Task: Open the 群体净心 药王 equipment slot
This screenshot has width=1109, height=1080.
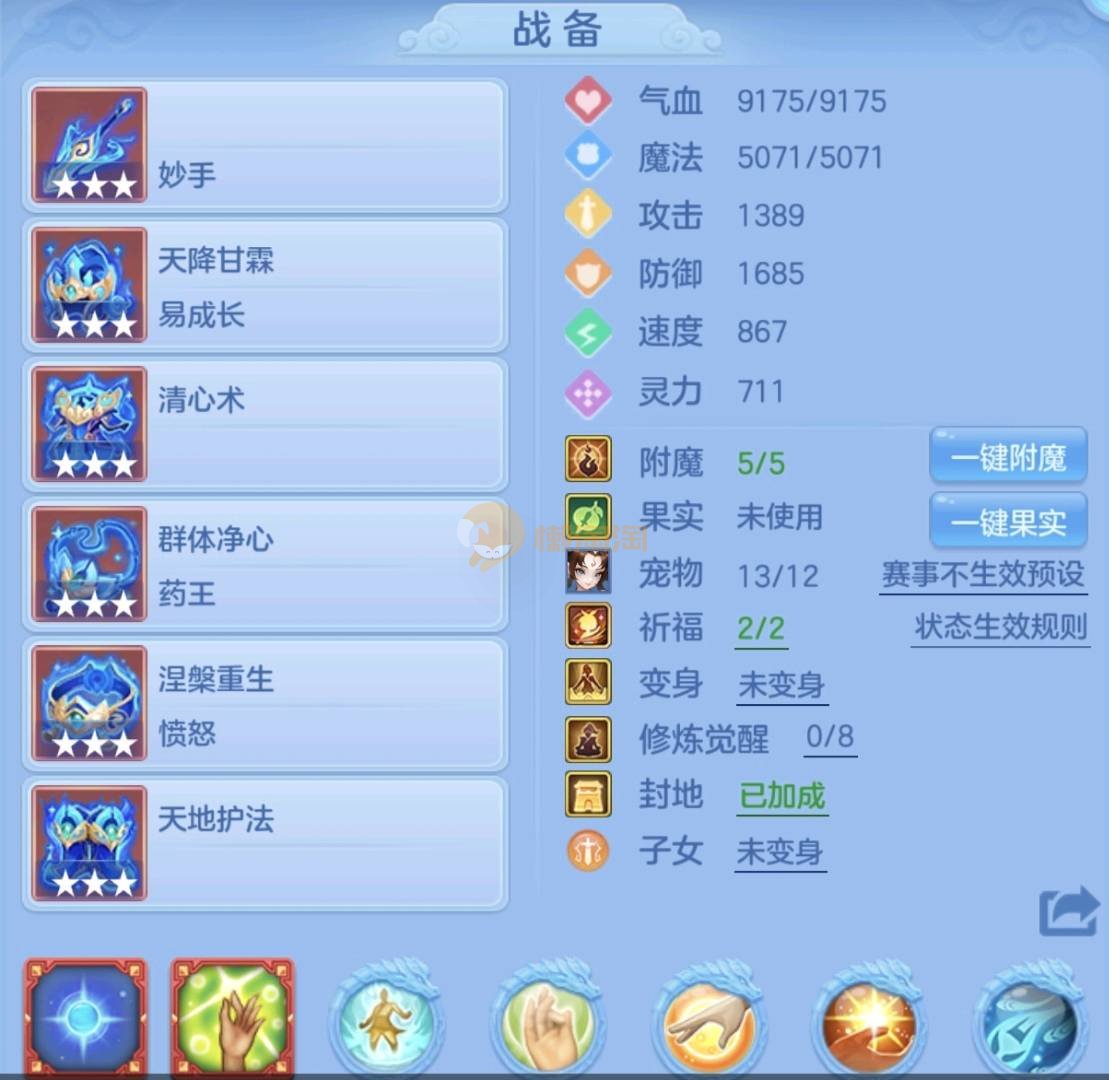Action: click(x=265, y=566)
